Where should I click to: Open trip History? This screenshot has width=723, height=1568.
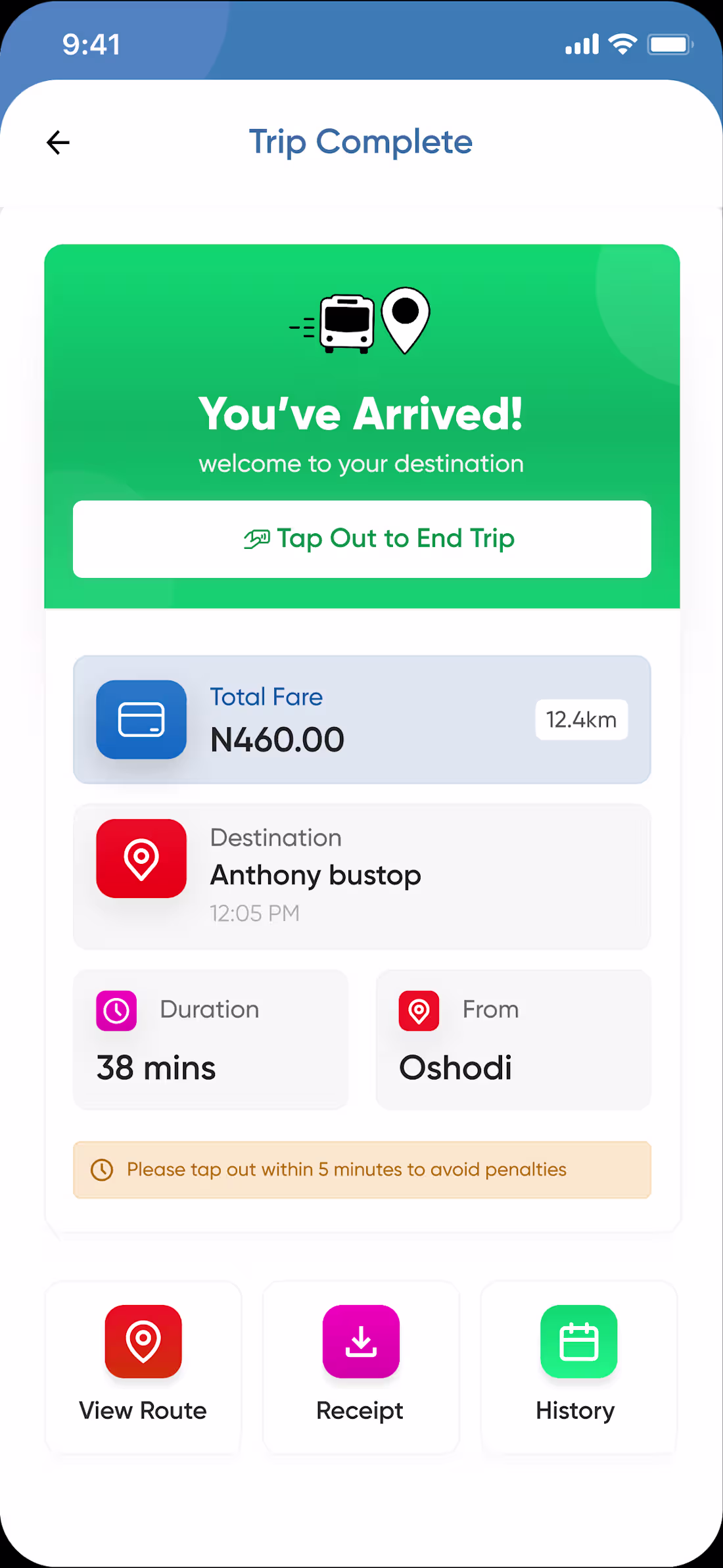tap(578, 1367)
